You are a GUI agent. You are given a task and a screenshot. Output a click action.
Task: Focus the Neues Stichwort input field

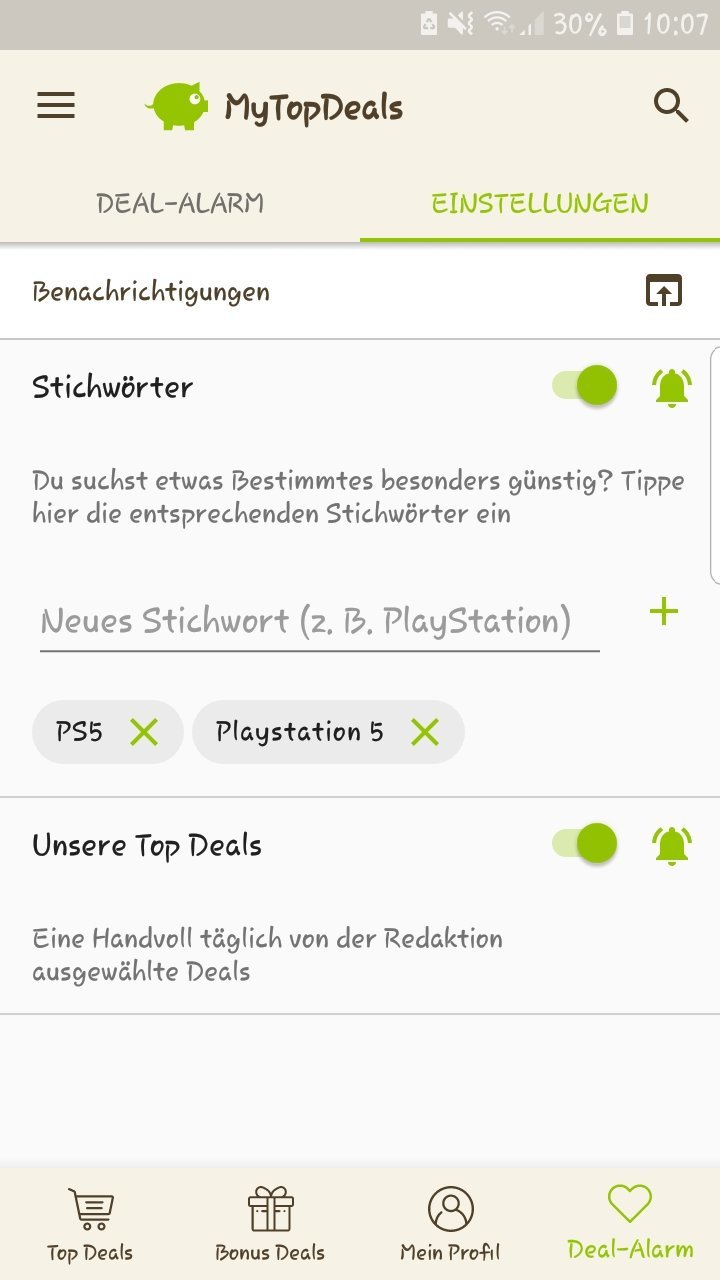tap(320, 621)
